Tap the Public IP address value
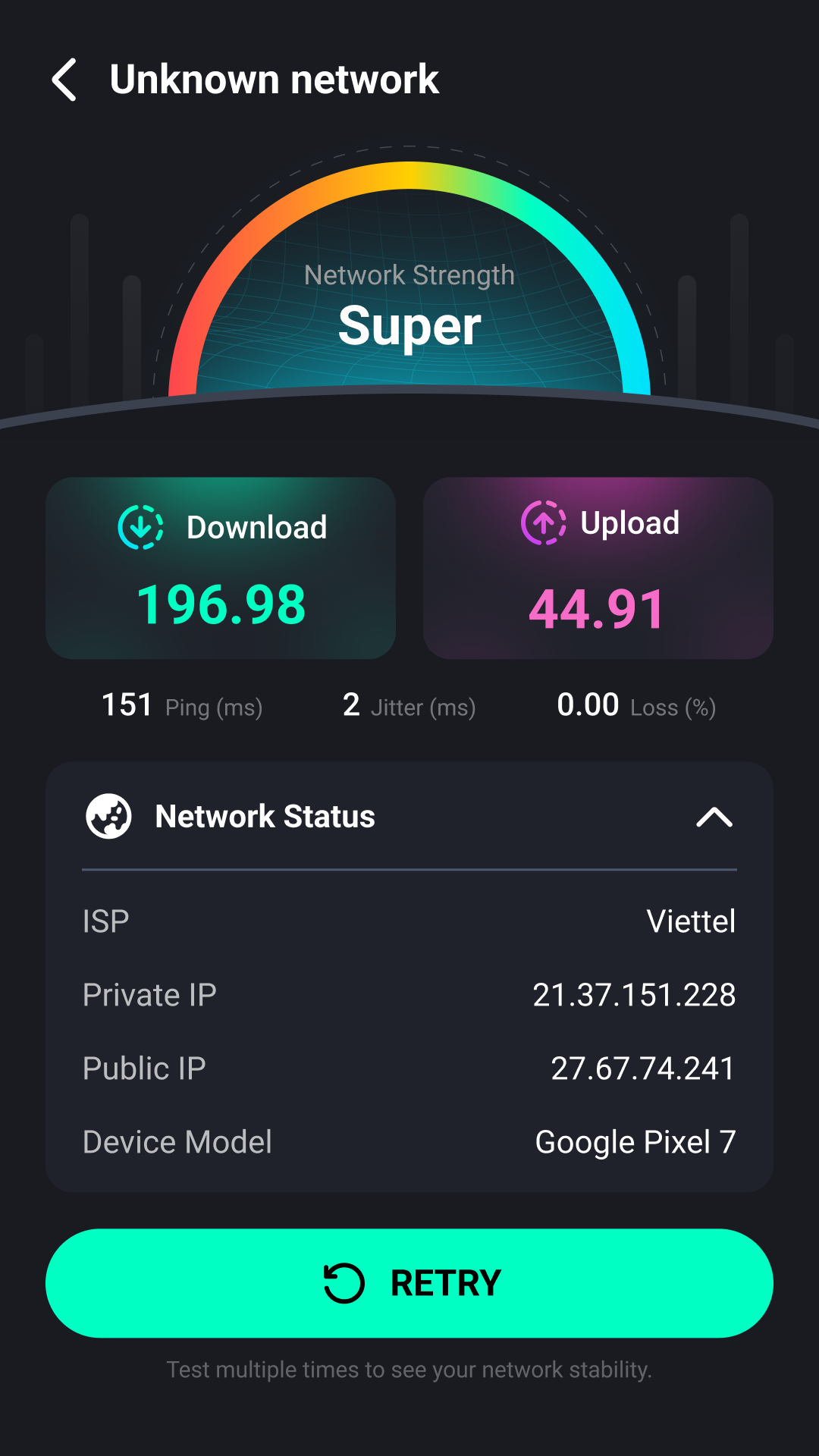 [642, 1068]
